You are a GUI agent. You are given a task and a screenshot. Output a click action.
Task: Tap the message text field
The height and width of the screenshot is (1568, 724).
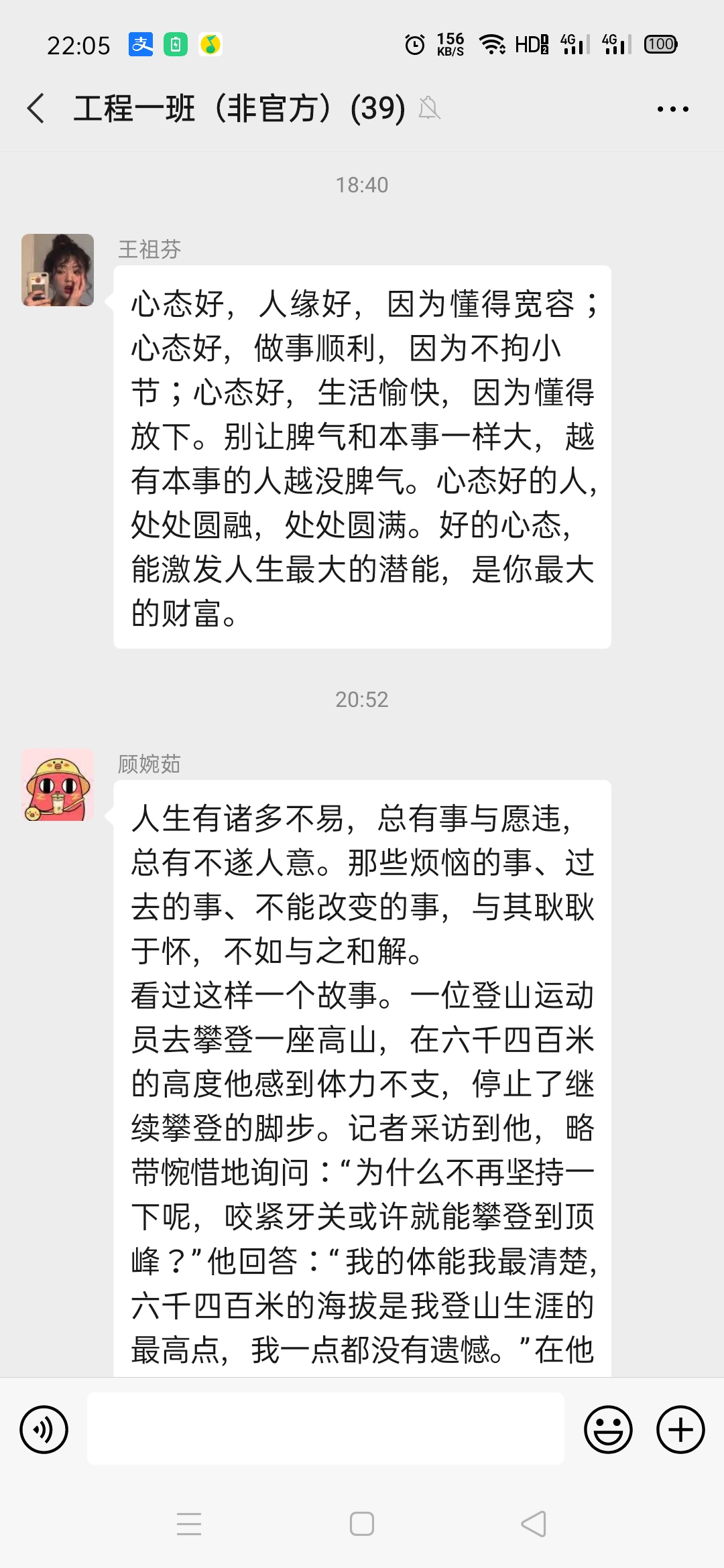[x=325, y=1429]
